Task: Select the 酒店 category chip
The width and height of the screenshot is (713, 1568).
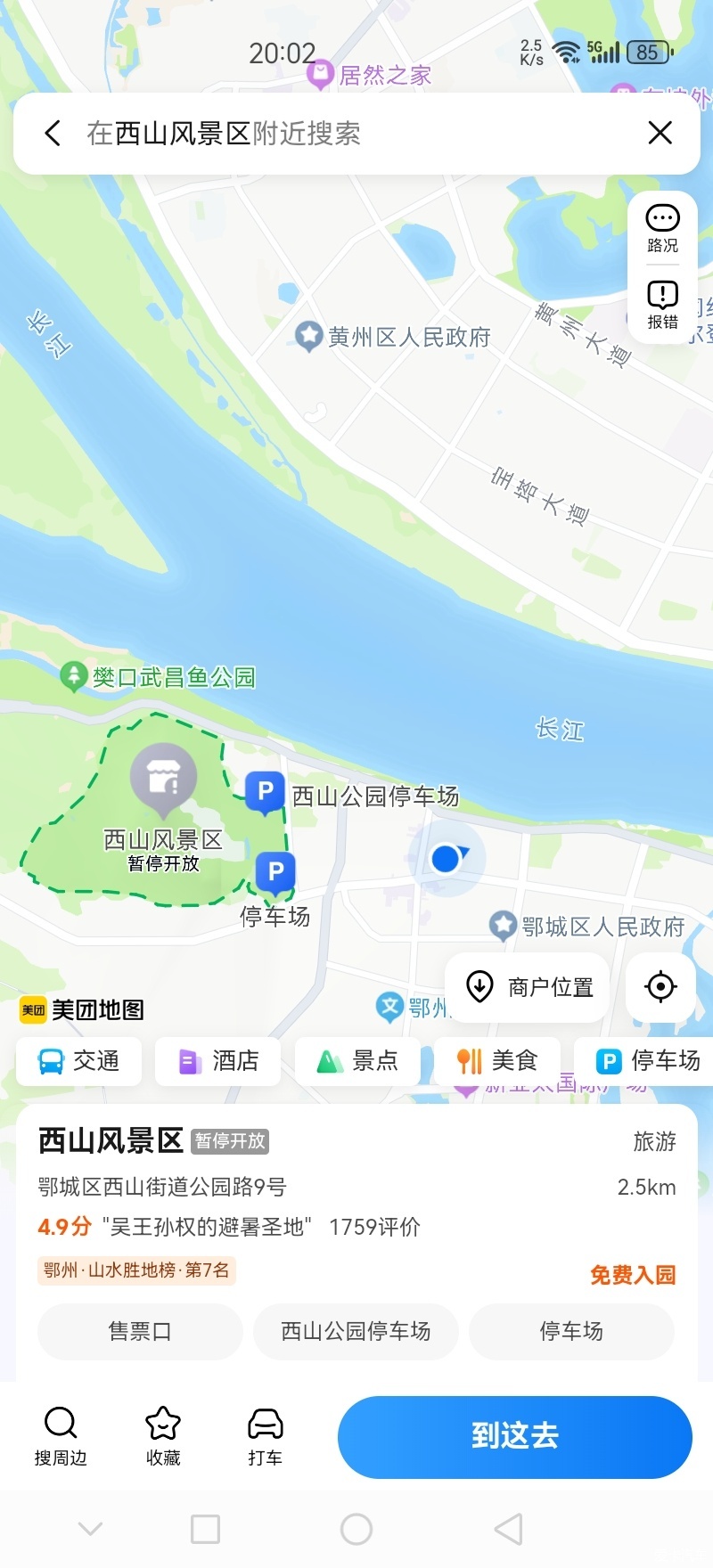Action: pyautogui.click(x=218, y=1061)
